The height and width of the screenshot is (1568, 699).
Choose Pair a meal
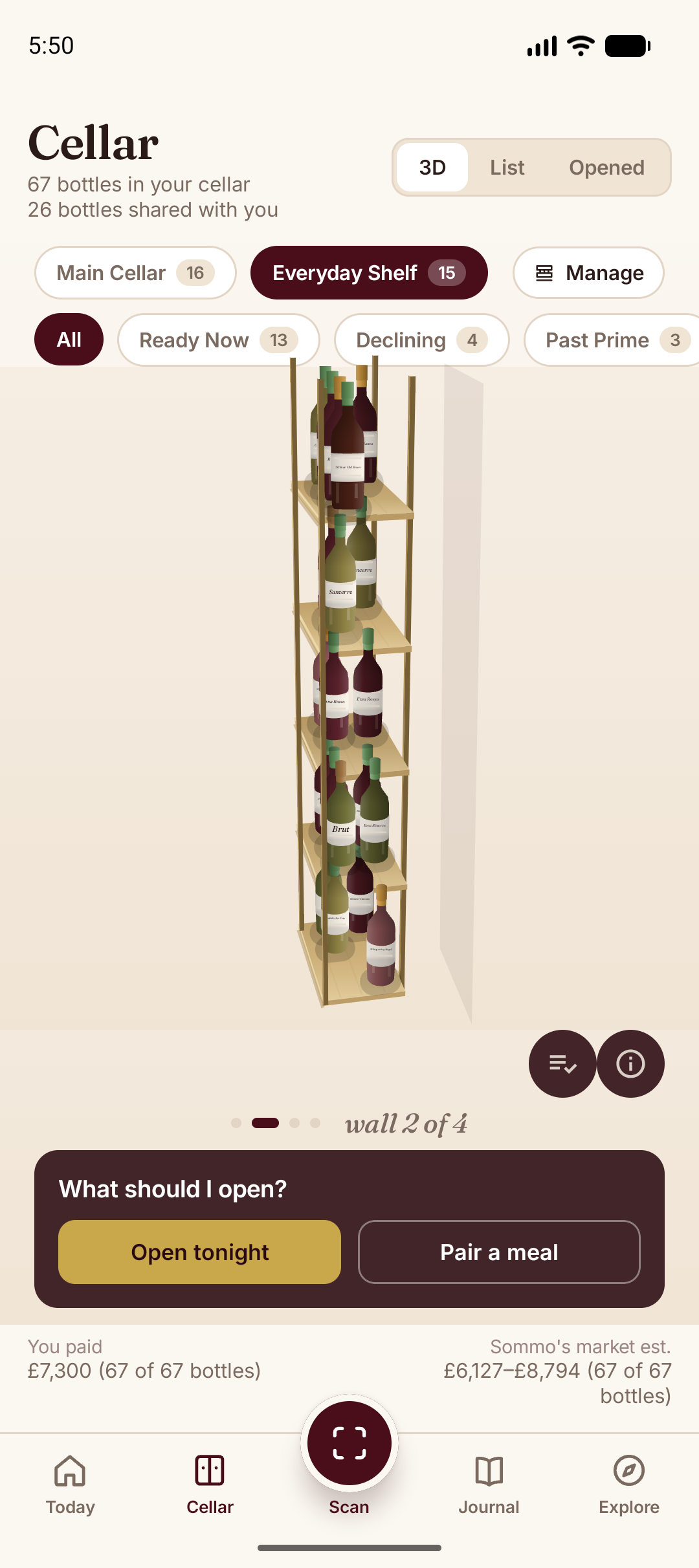point(499,1252)
